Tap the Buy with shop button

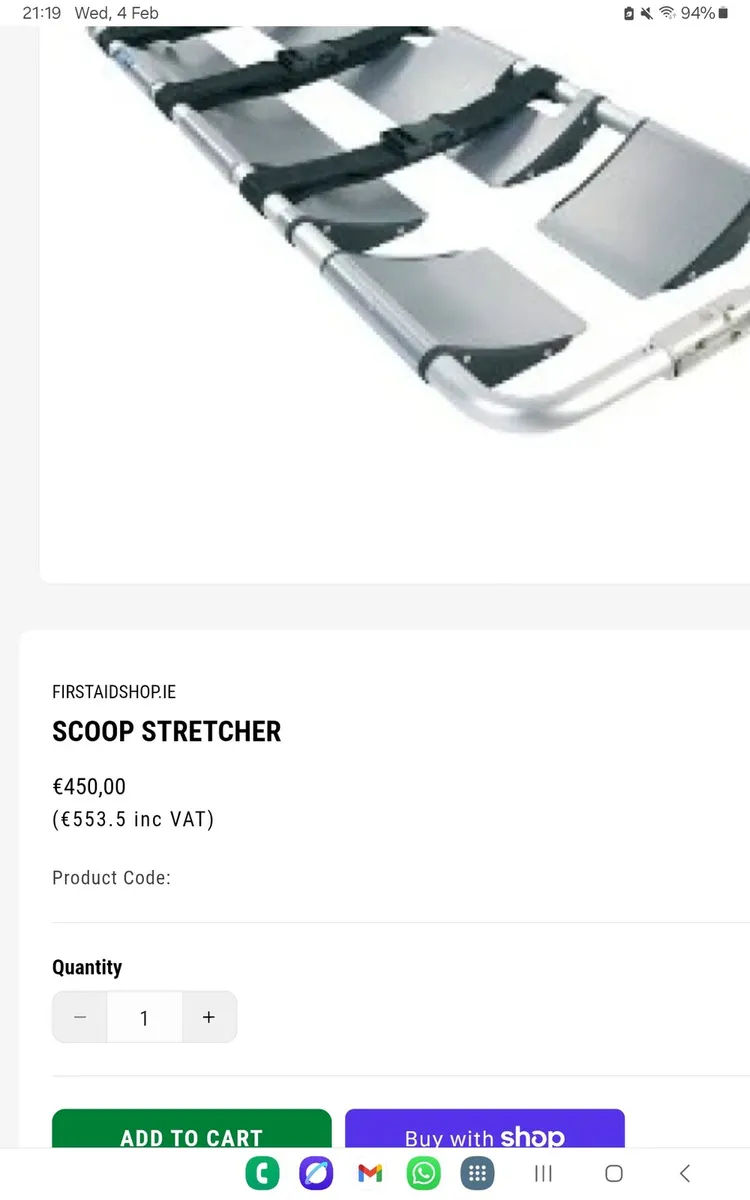(x=484, y=1137)
